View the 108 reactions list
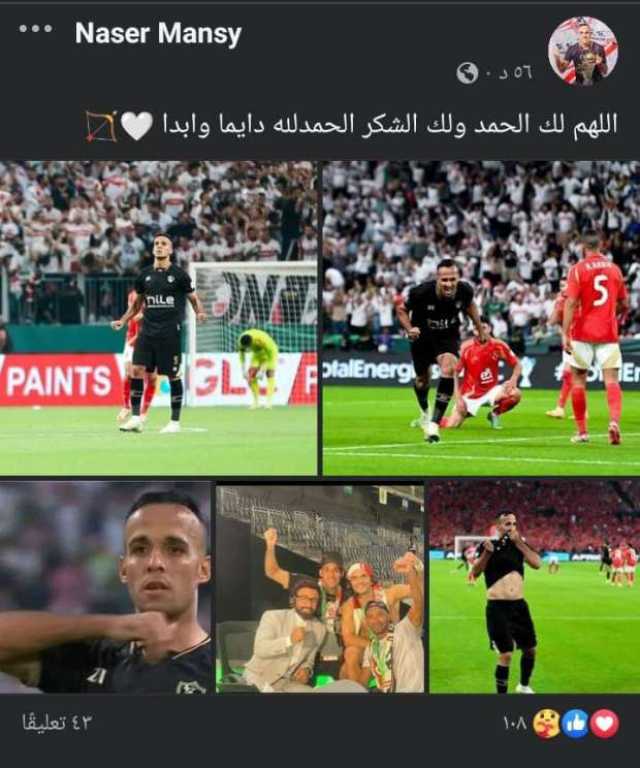The width and height of the screenshot is (640, 768). click(x=562, y=723)
